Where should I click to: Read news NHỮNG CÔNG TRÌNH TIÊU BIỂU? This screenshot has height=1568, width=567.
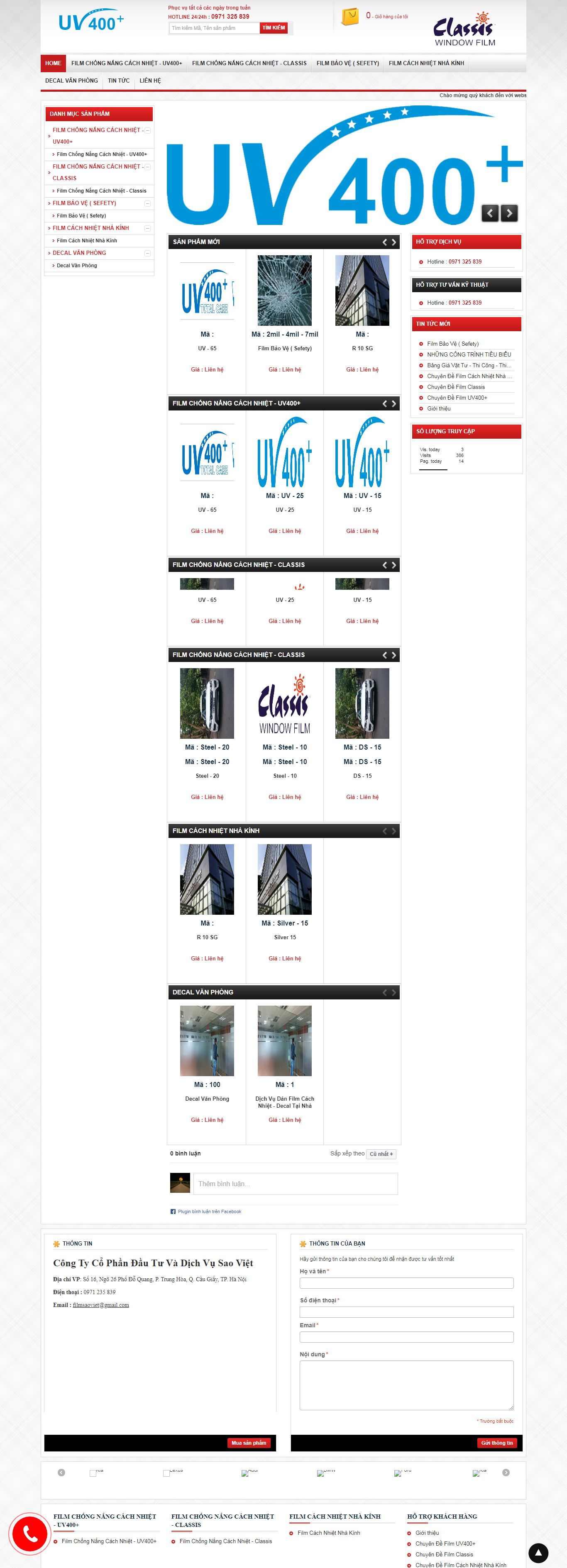point(469,354)
